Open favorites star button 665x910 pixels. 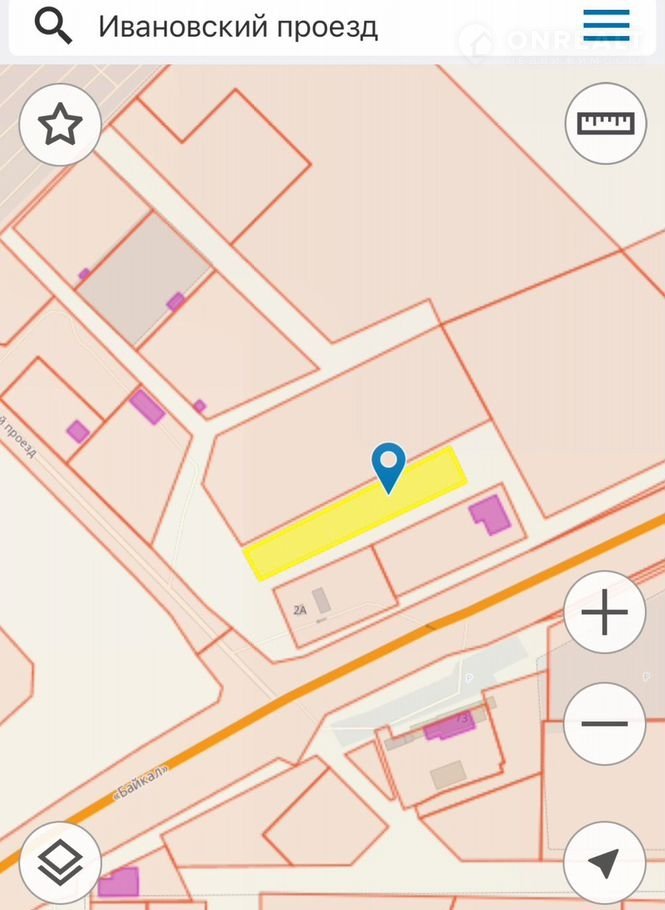pyautogui.click(x=60, y=125)
